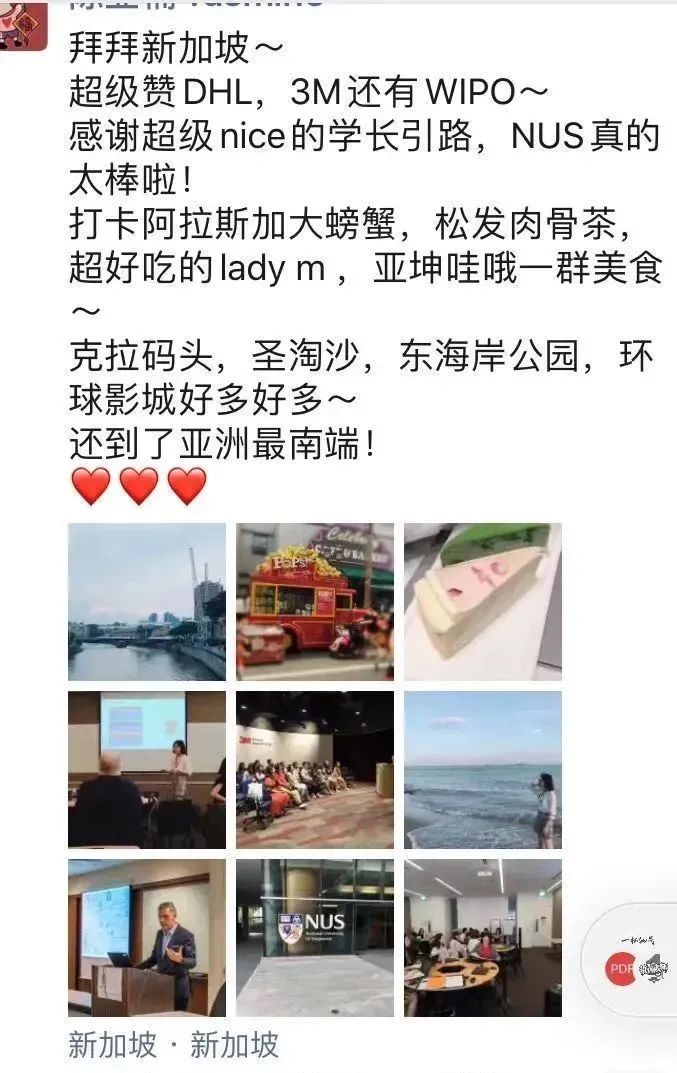
Task: Open the 3M audience hall photo
Action: pyautogui.click(x=315, y=769)
